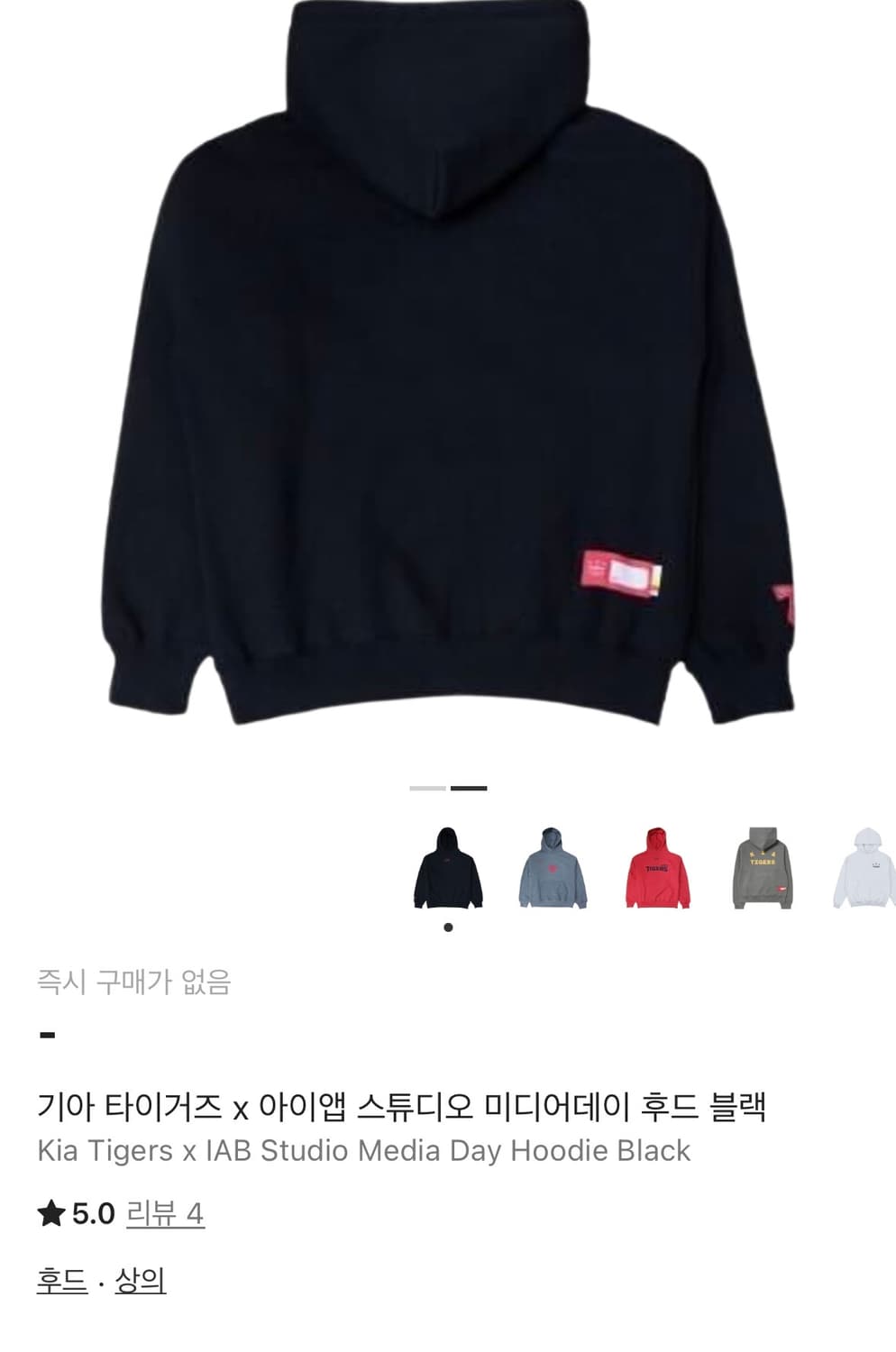The width and height of the screenshot is (896, 1352).
Task: Click the dash placeholder under the price label
Action: [x=47, y=1035]
